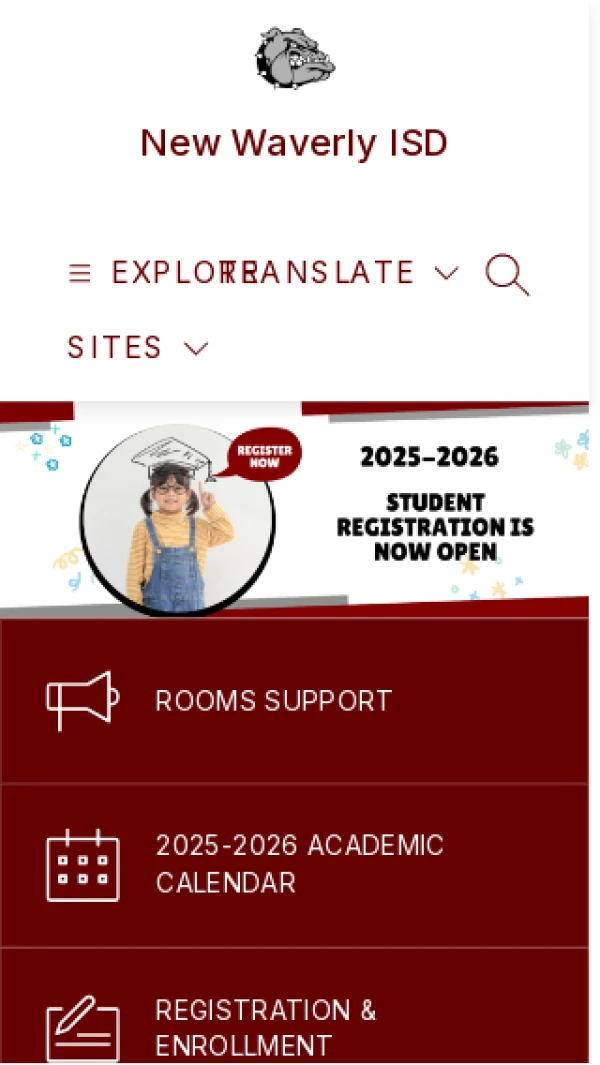
Task: Open the student registration banner
Action: [294, 510]
